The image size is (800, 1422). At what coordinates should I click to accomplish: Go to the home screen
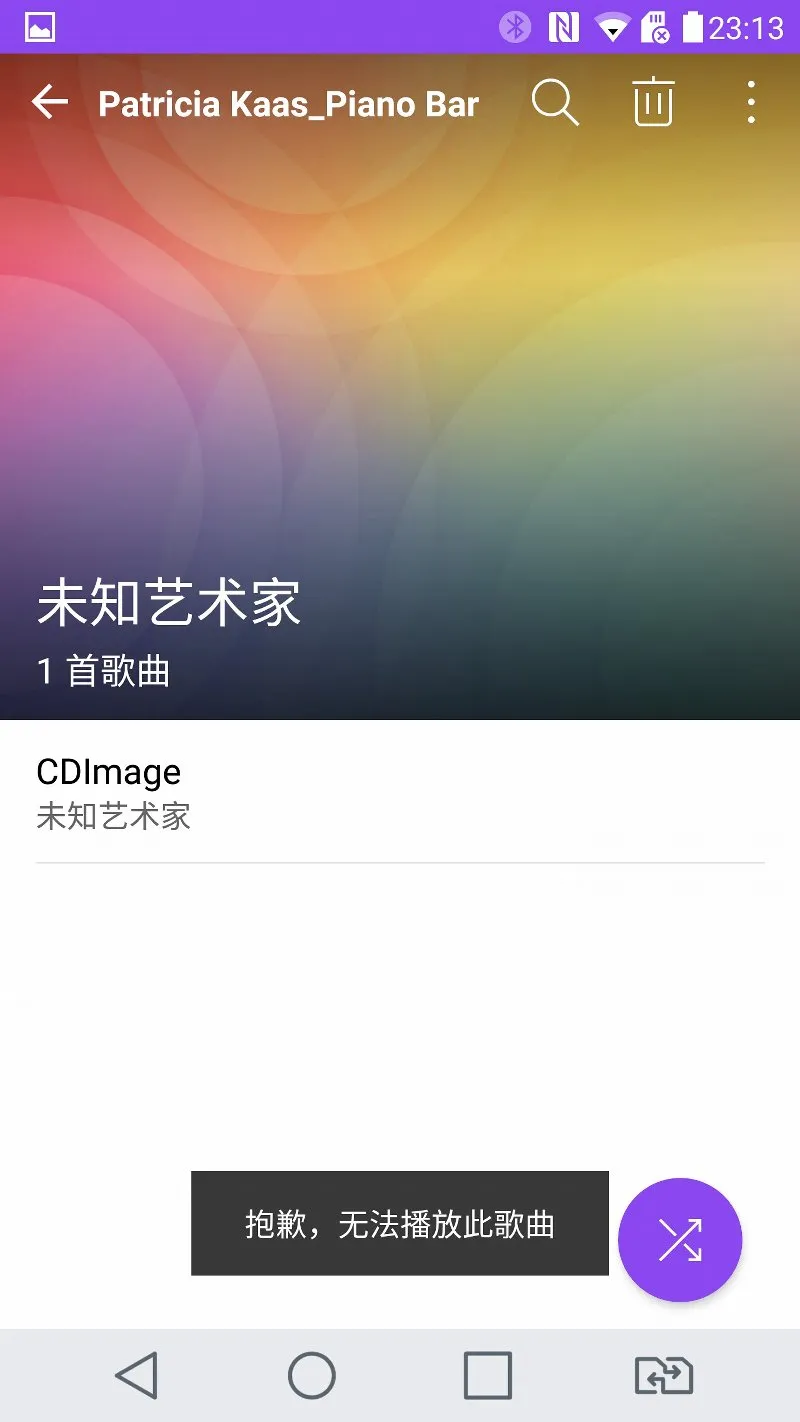click(312, 1376)
